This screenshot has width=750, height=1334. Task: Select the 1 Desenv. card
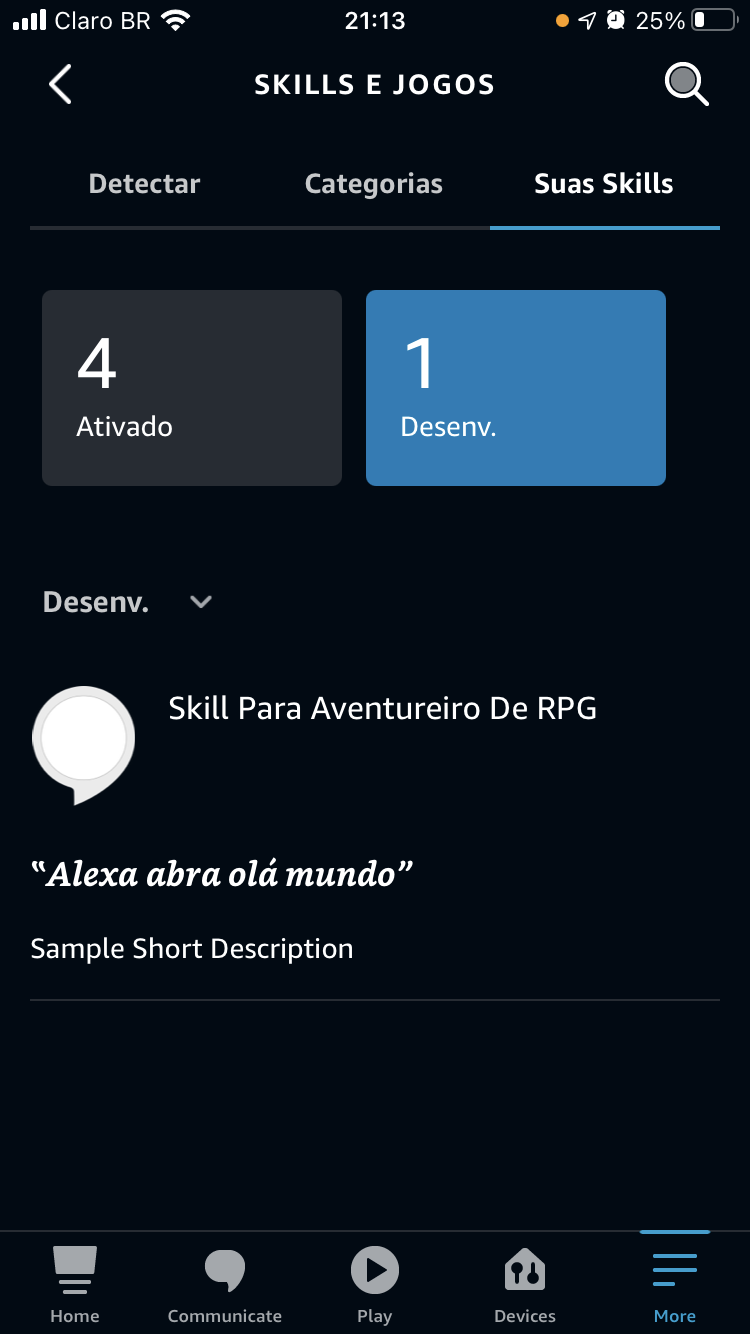[516, 388]
